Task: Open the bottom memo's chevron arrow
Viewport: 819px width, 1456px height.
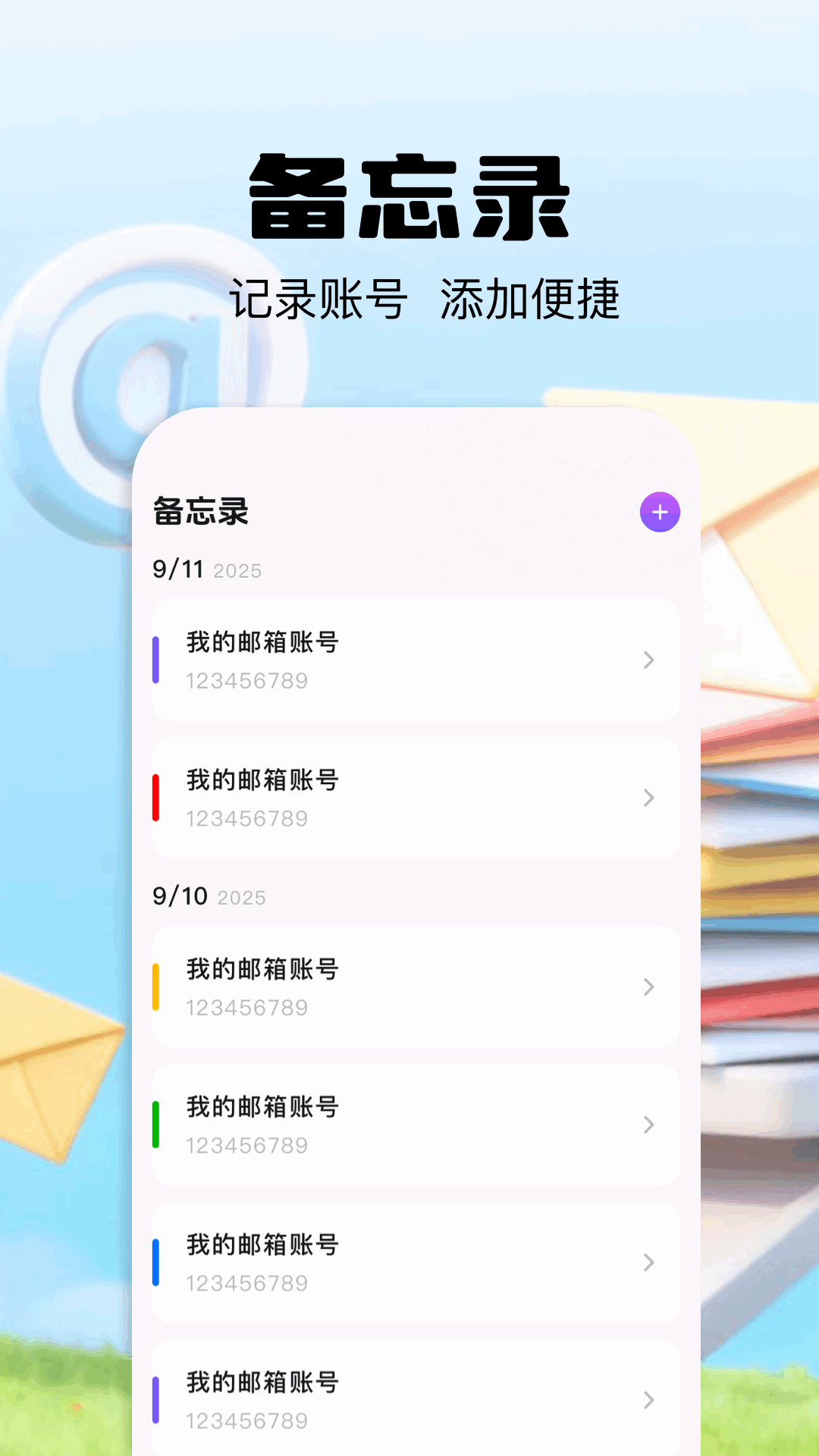Action: coord(649,1400)
